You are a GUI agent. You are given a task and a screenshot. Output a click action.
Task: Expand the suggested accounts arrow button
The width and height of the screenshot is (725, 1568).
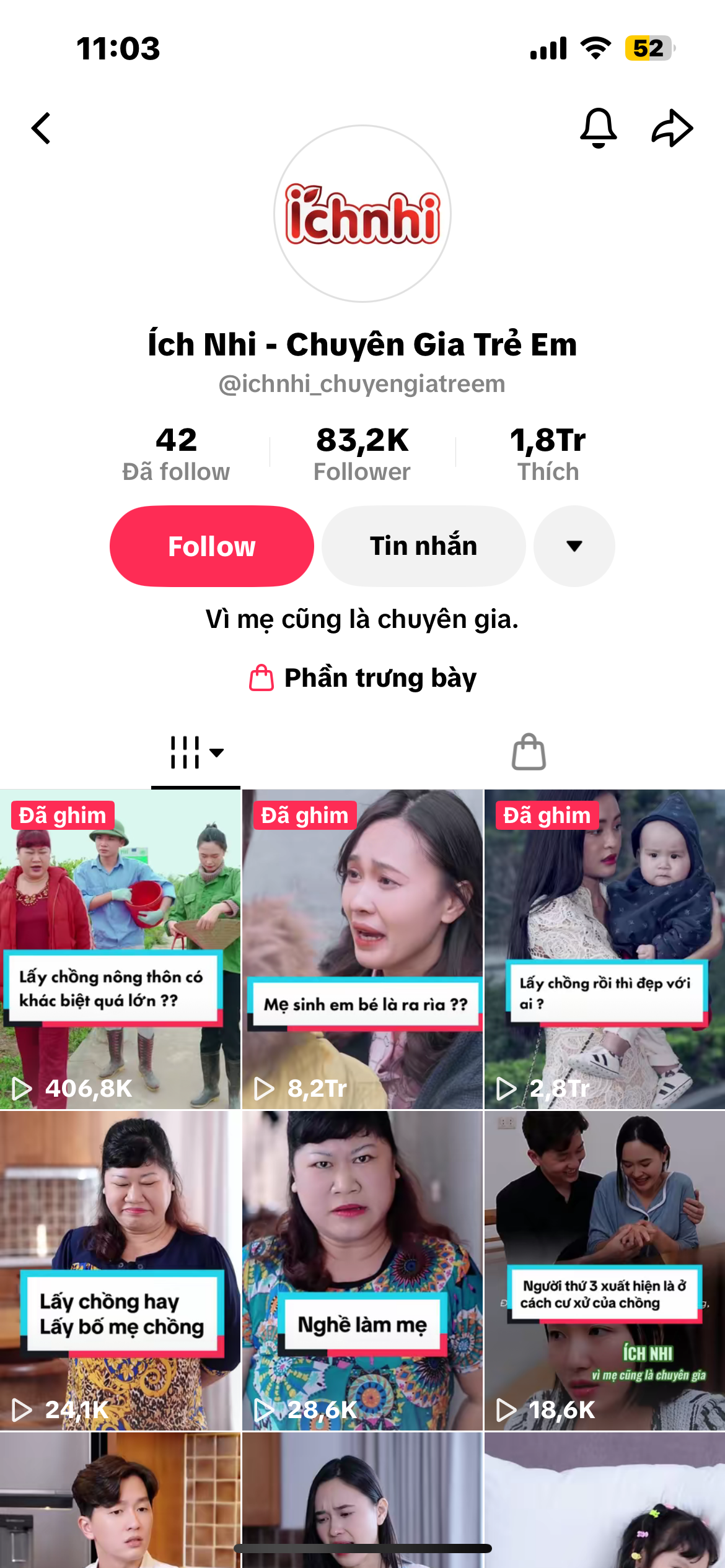[x=574, y=546]
